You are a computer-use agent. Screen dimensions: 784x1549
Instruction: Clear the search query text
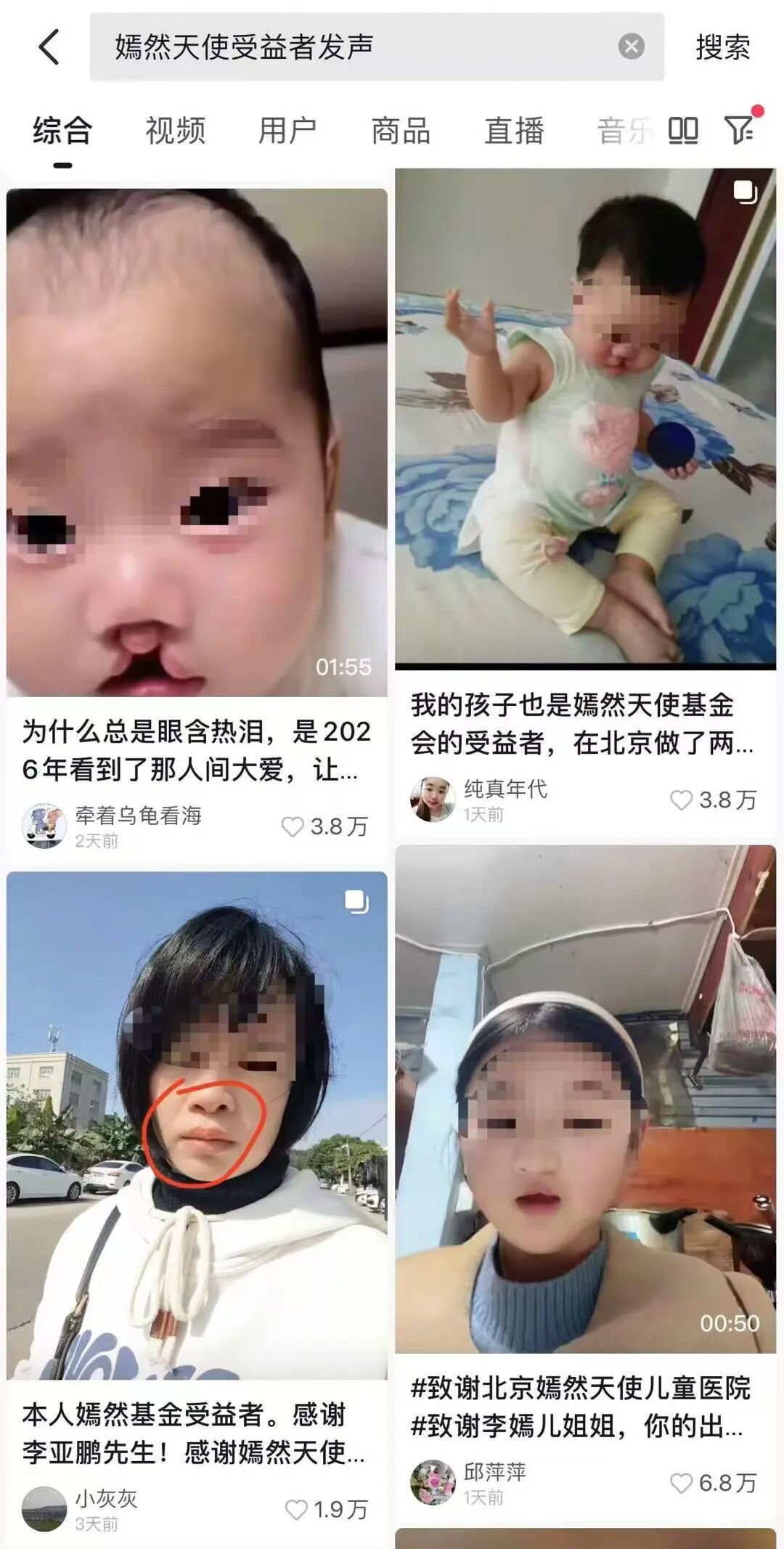tap(631, 47)
